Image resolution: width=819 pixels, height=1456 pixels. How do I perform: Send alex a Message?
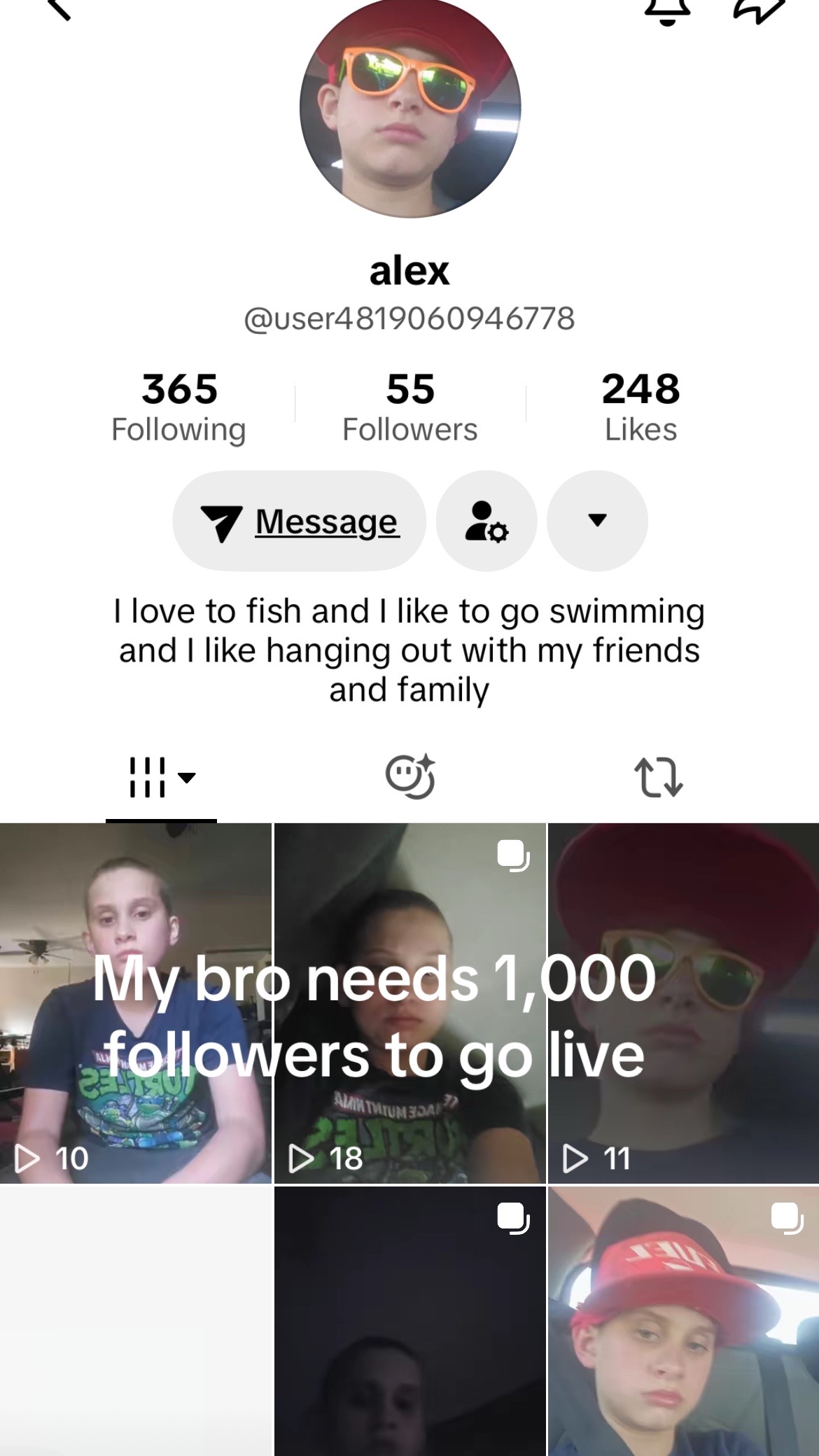coord(300,521)
